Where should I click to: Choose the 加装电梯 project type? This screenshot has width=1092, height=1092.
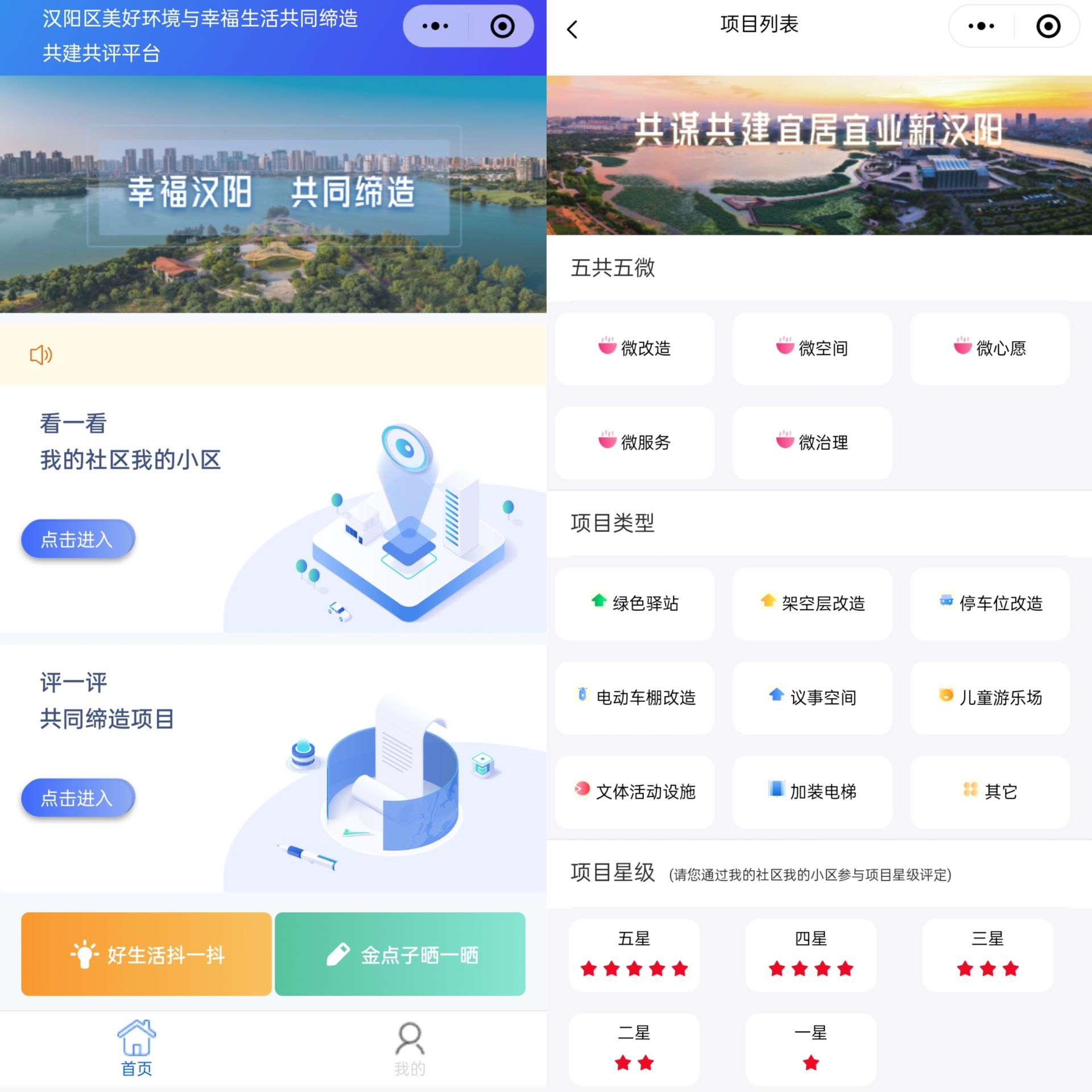[812, 792]
